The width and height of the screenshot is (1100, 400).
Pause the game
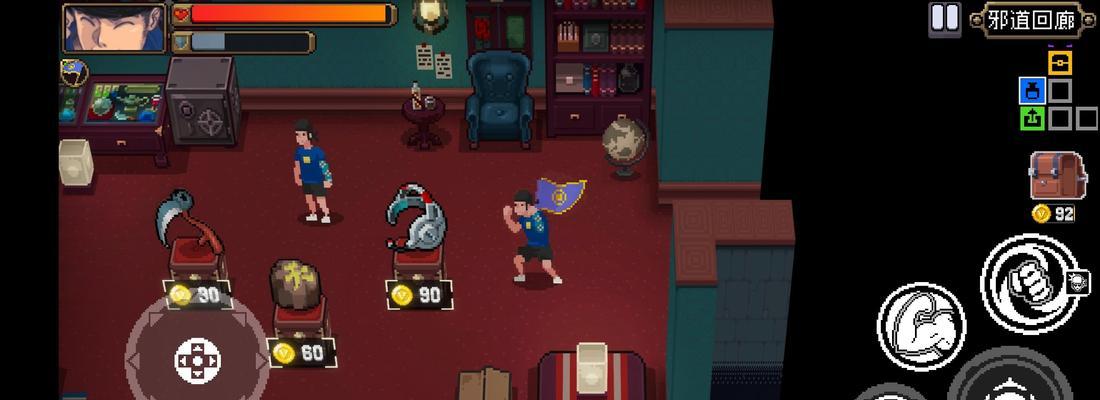(944, 18)
